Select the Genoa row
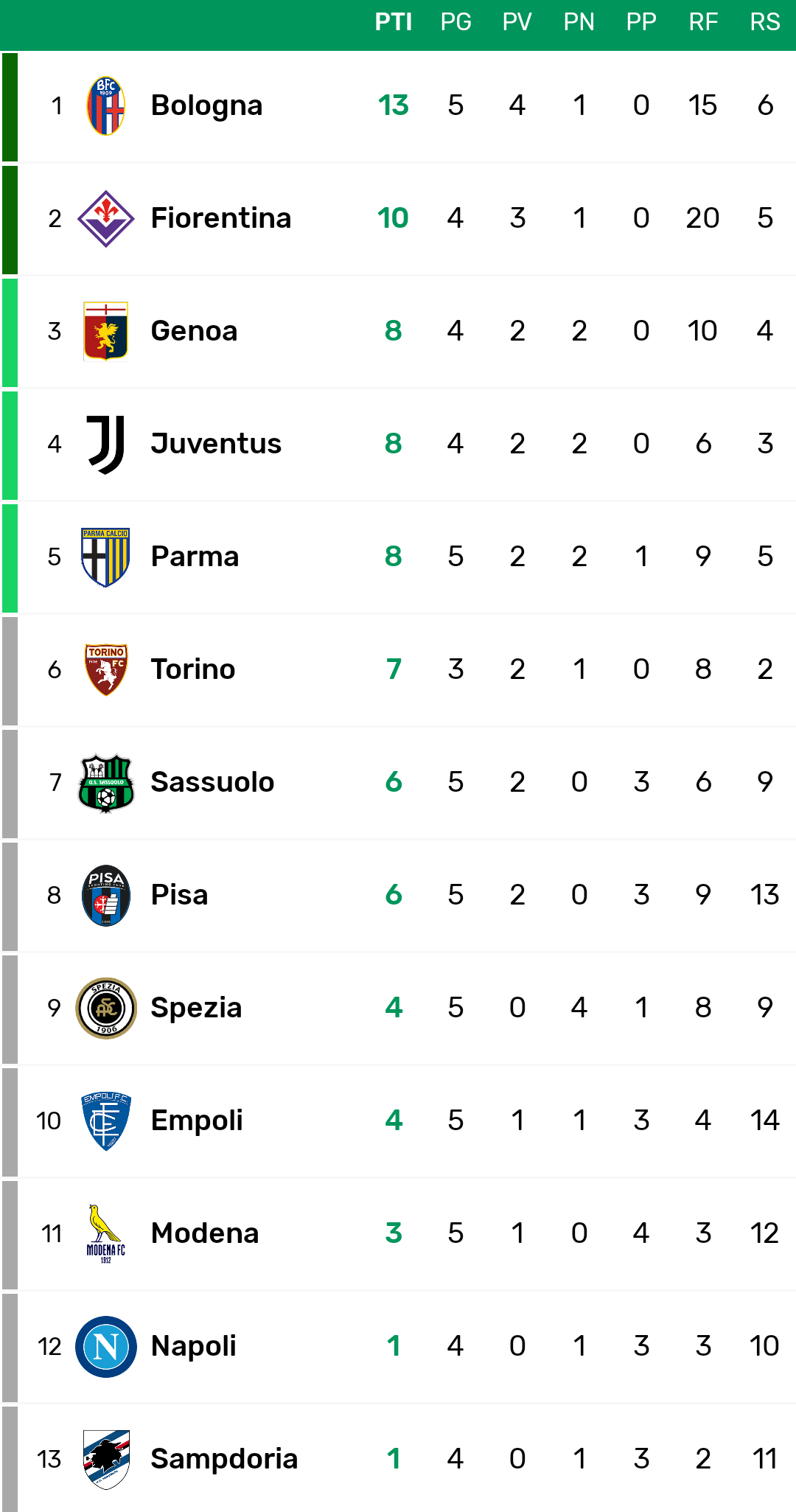This screenshot has height=1512, width=796. point(398,332)
